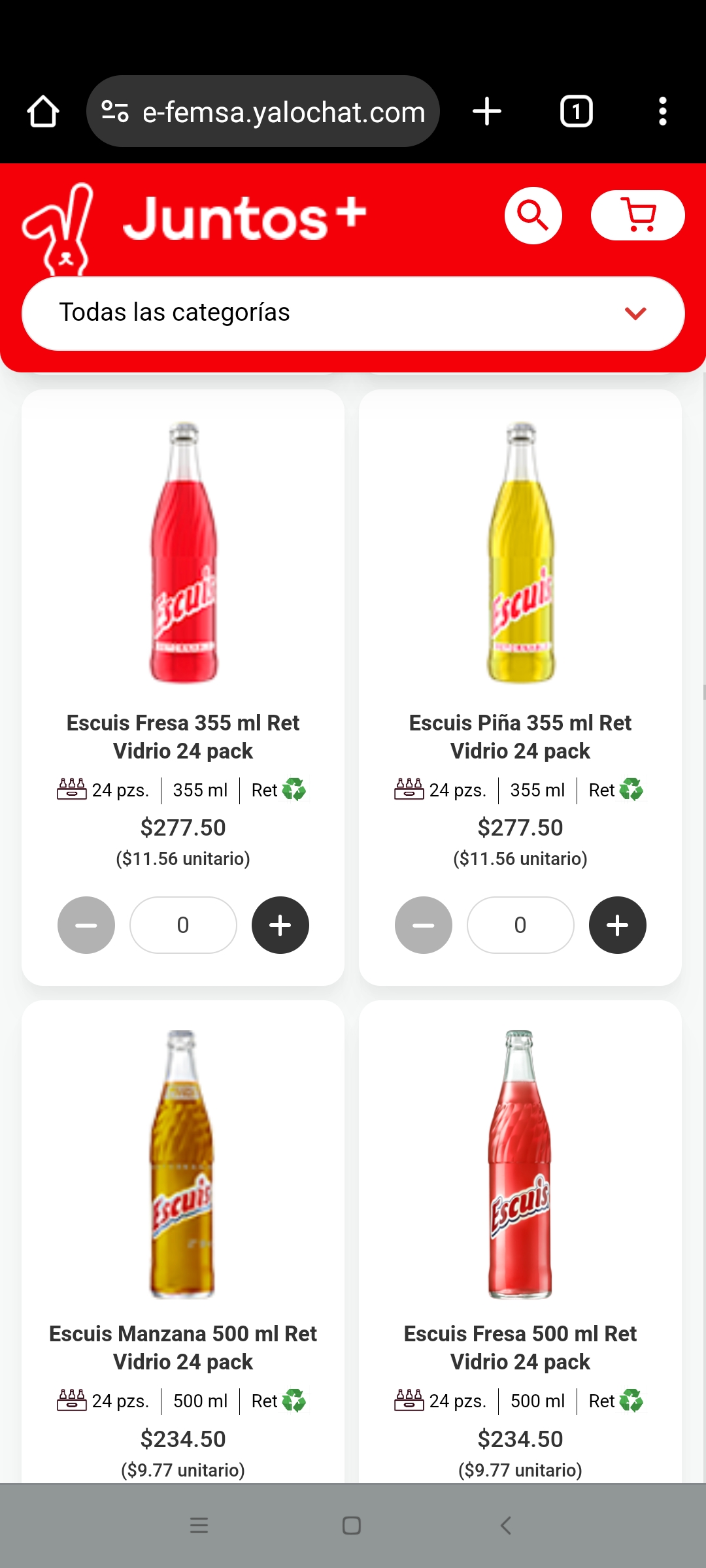Reduce quantity of Escuis Piña 355 ml
This screenshot has height=1568, width=706.
424,925
